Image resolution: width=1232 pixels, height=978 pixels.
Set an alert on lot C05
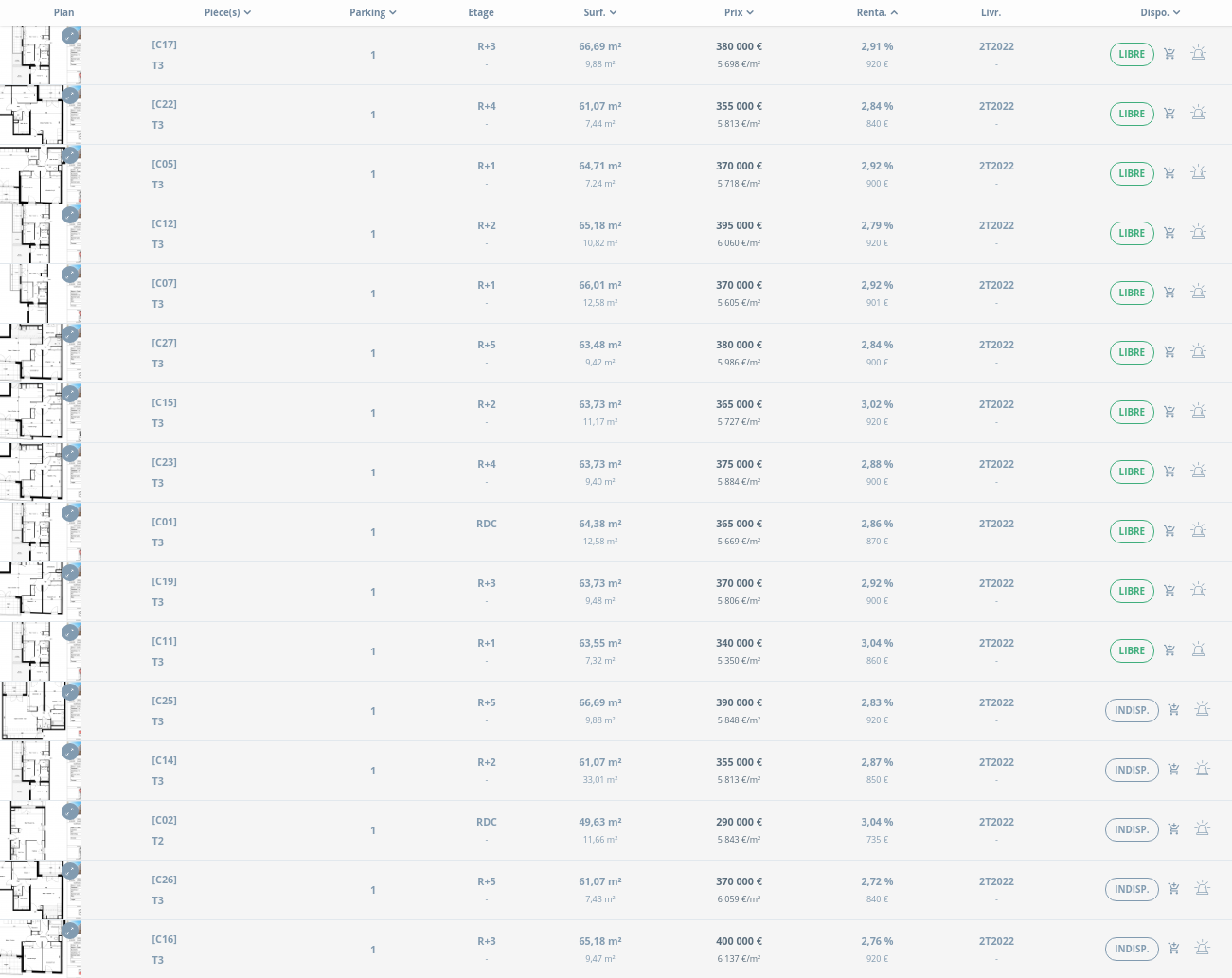1198,173
